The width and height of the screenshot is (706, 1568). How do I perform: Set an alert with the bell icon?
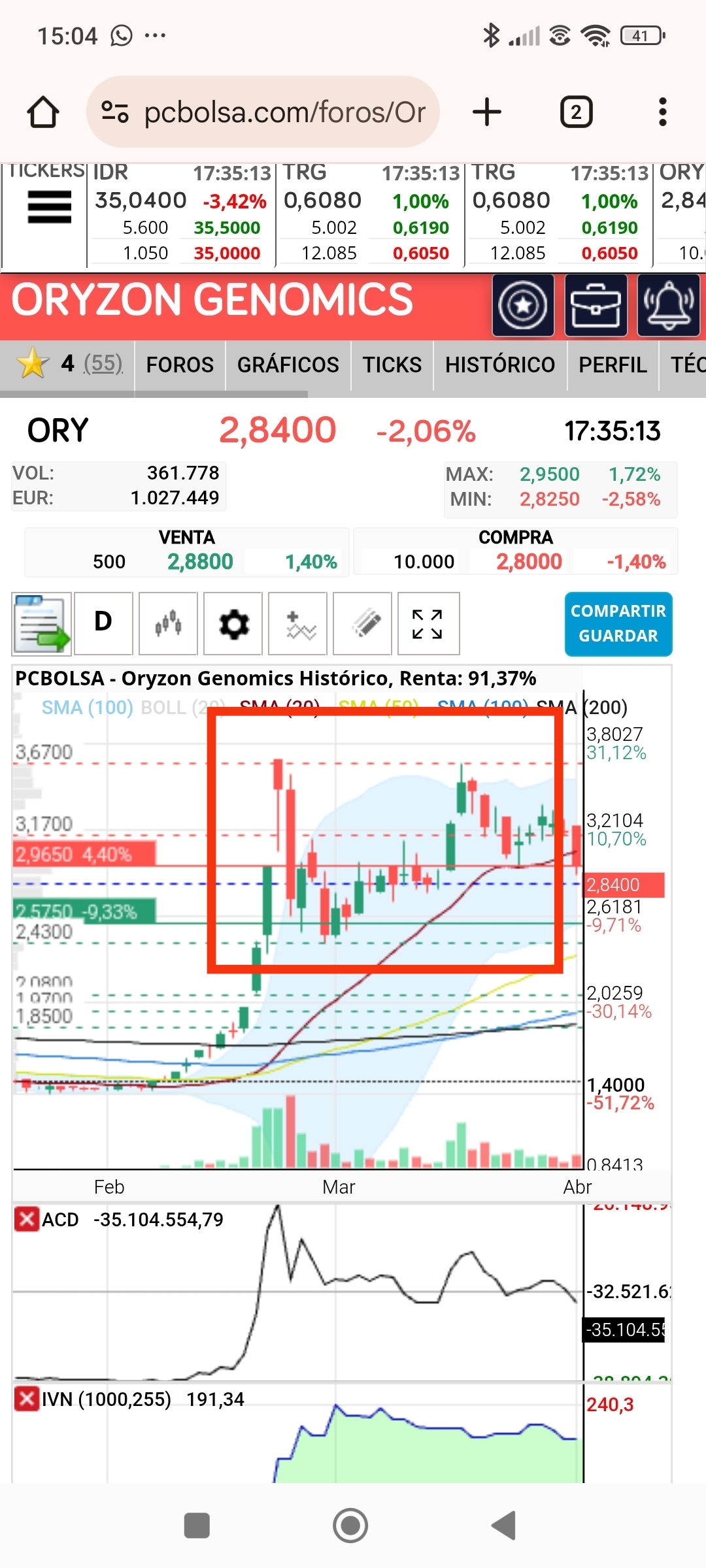(x=668, y=305)
